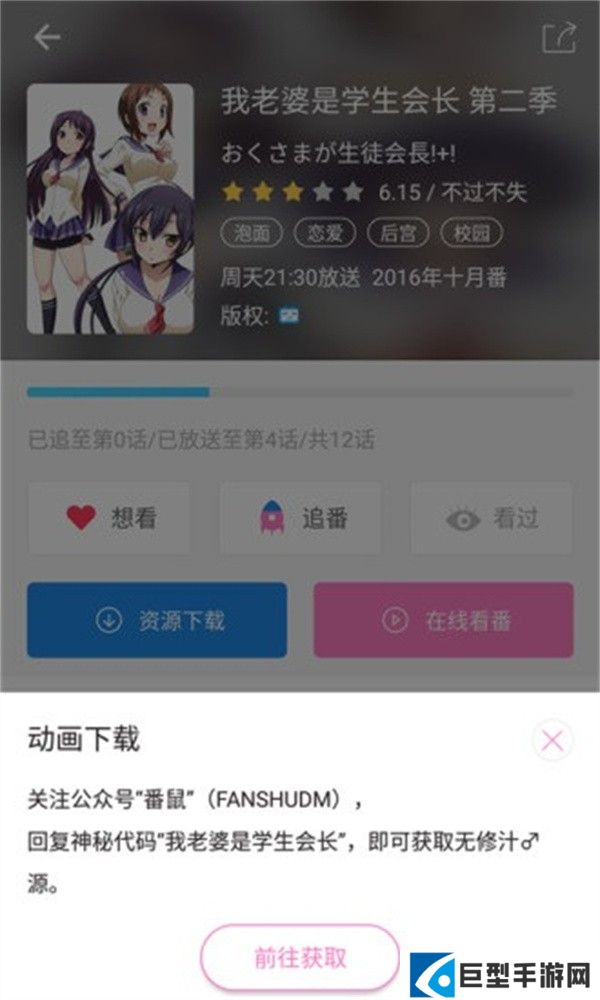Tap the 追番 button
The width and height of the screenshot is (600, 1000).
pos(300,518)
